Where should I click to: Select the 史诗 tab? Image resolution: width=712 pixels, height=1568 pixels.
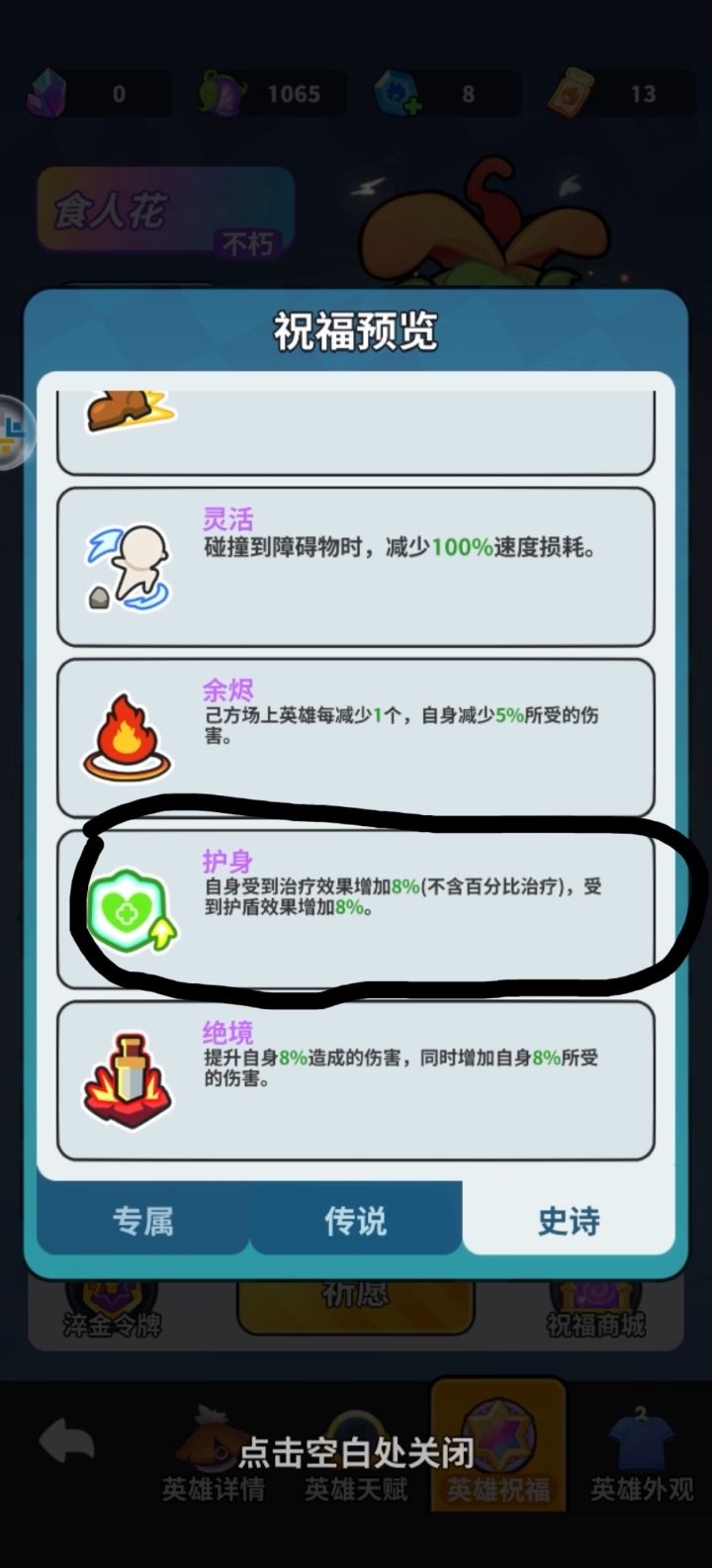571,1222
